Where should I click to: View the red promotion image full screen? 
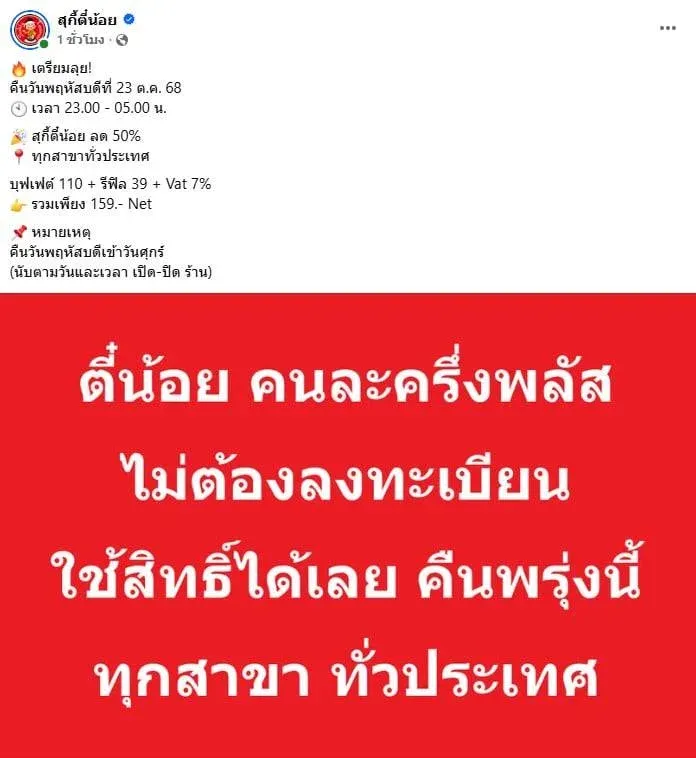pyautogui.click(x=348, y=525)
